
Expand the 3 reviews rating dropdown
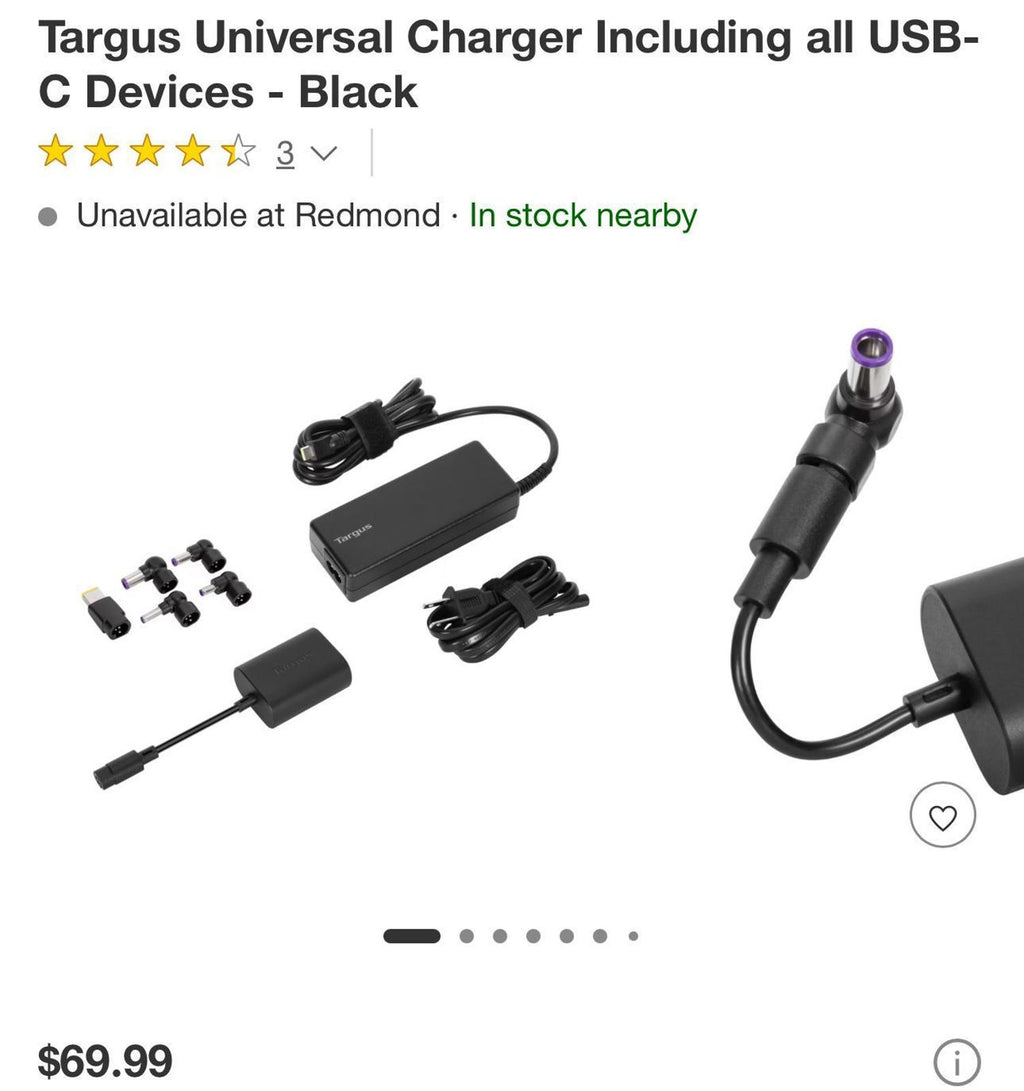click(x=322, y=154)
